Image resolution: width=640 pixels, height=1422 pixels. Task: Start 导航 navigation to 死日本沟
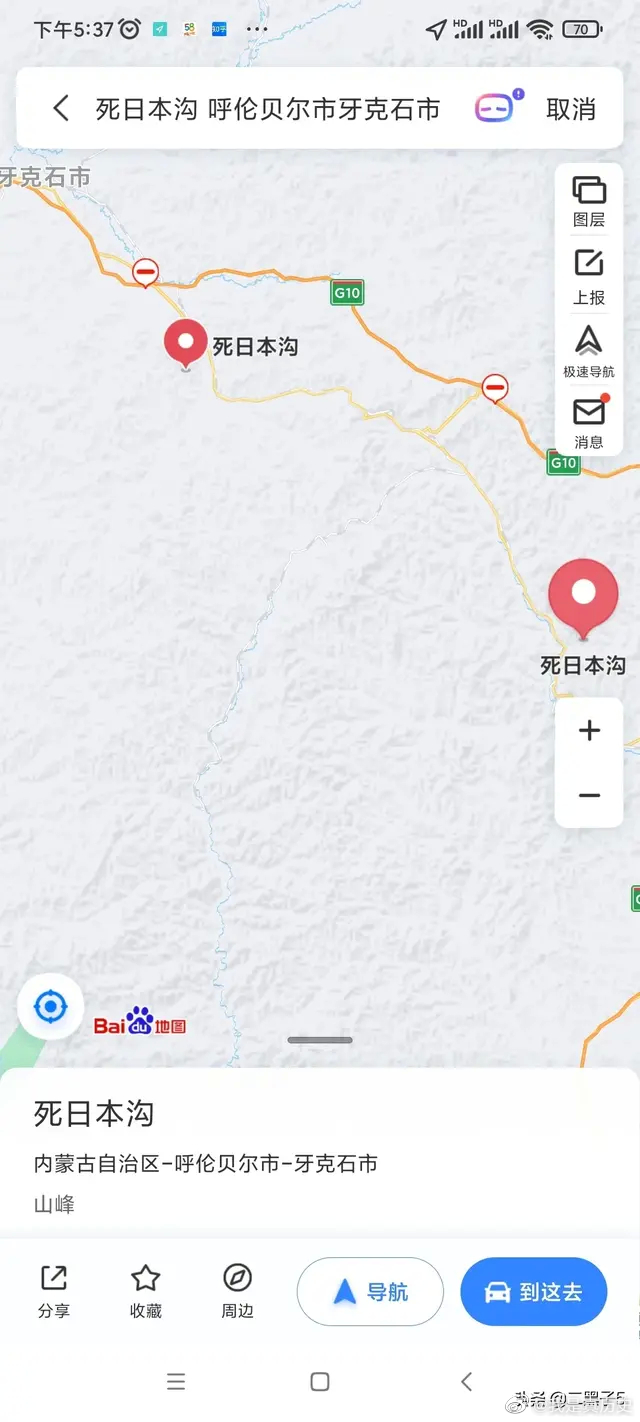click(369, 1292)
